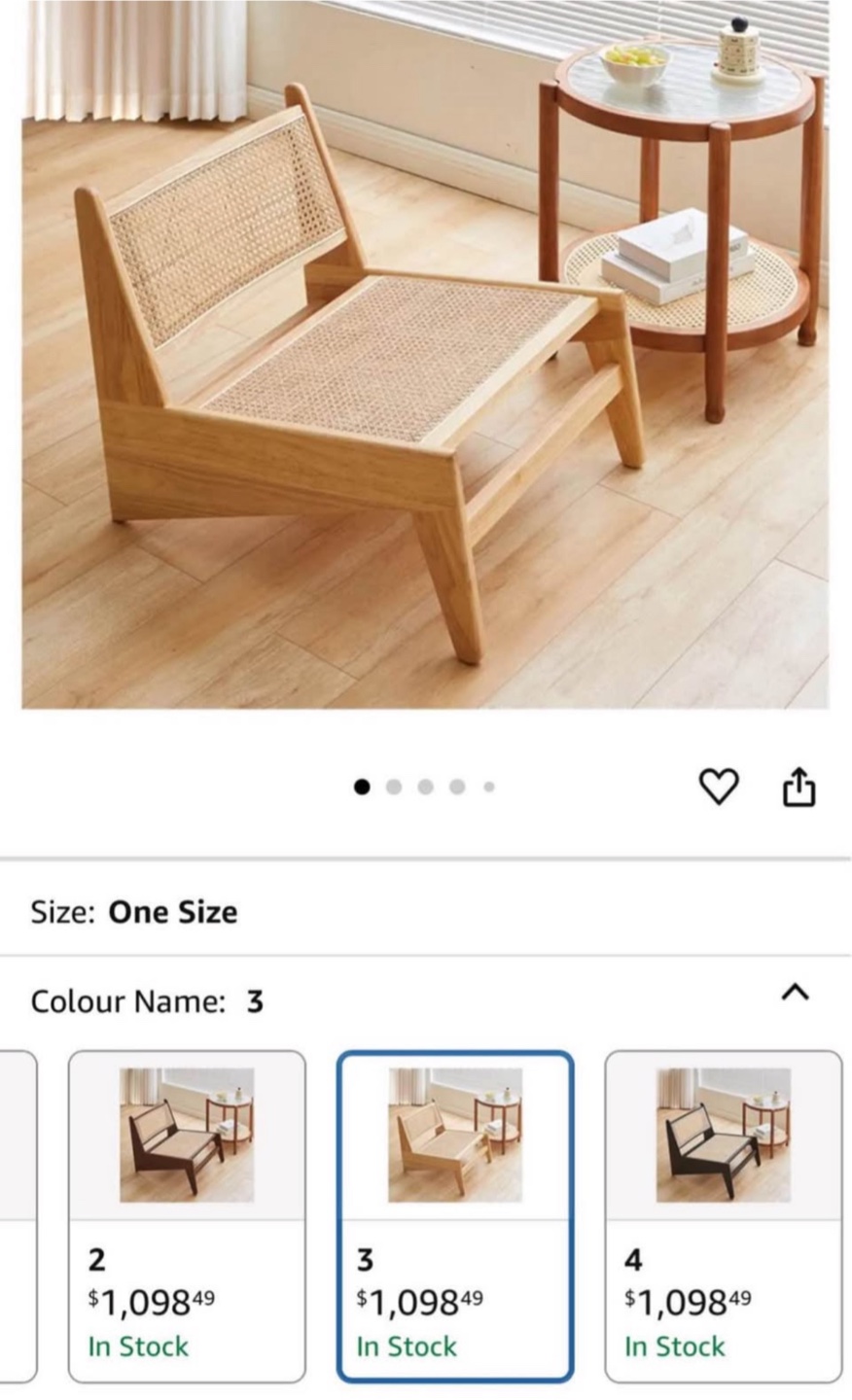Share this product listing
The width and height of the screenshot is (852, 1400).
799,786
